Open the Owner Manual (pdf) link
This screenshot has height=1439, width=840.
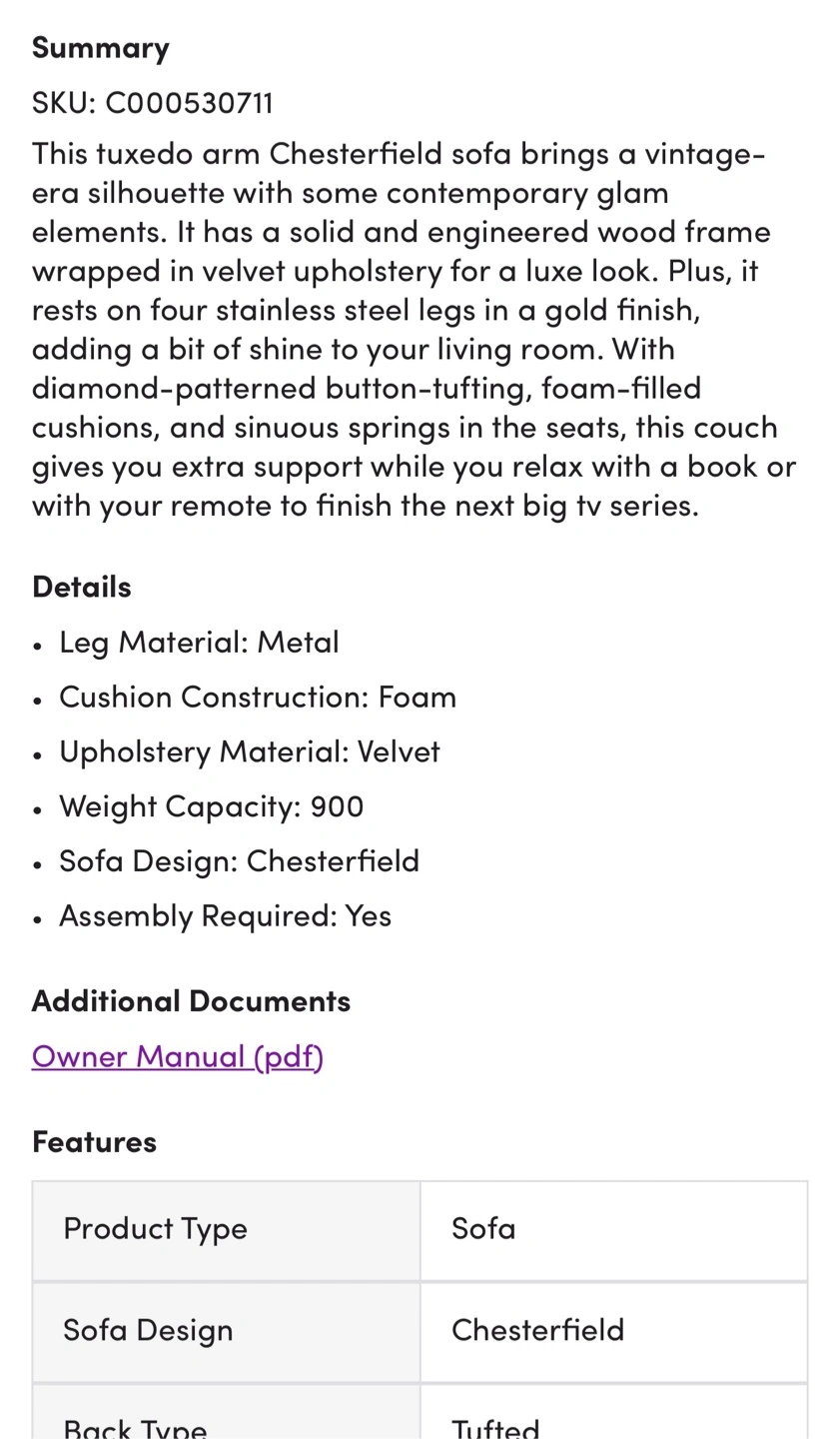point(178,1056)
